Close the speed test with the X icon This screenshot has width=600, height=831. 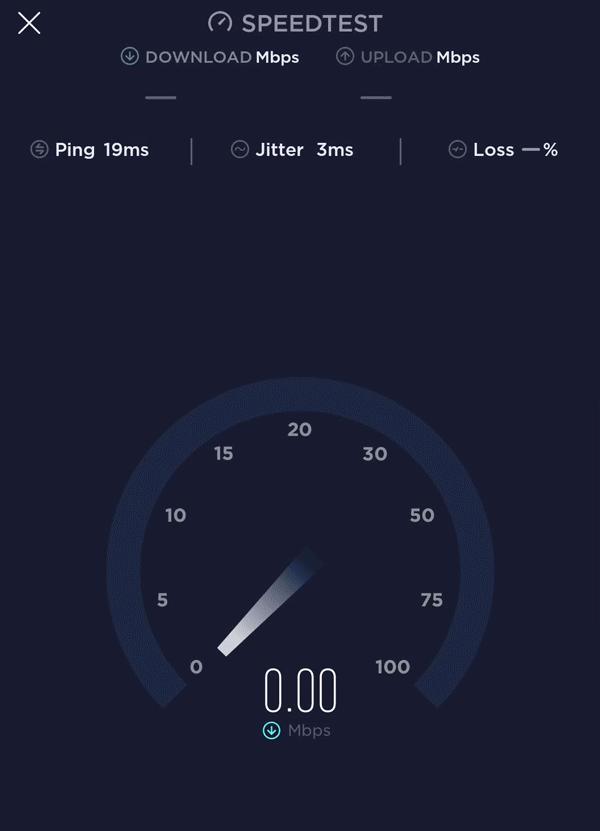click(29, 23)
